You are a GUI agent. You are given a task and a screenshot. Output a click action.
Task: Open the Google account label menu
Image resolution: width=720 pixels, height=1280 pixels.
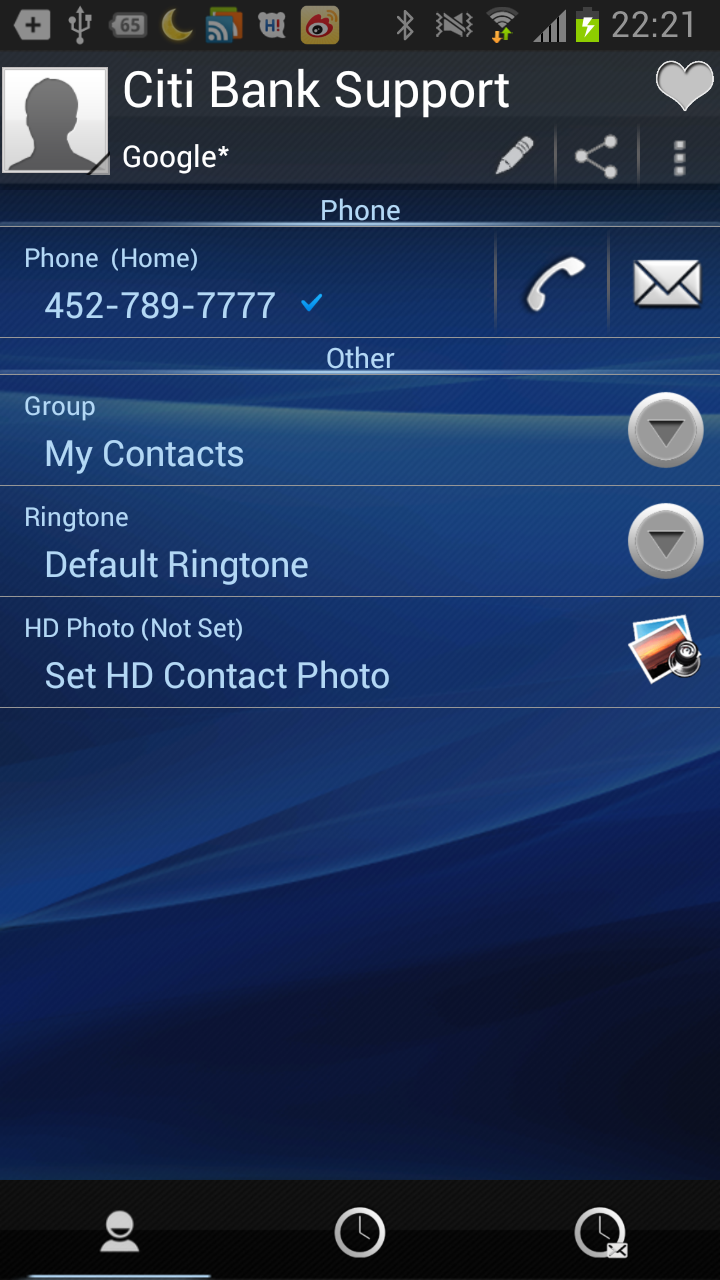(176, 156)
